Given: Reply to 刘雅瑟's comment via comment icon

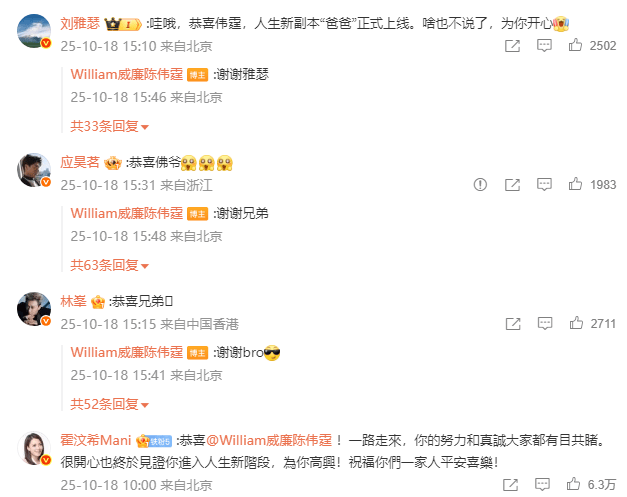Looking at the screenshot, I should click(x=544, y=46).
